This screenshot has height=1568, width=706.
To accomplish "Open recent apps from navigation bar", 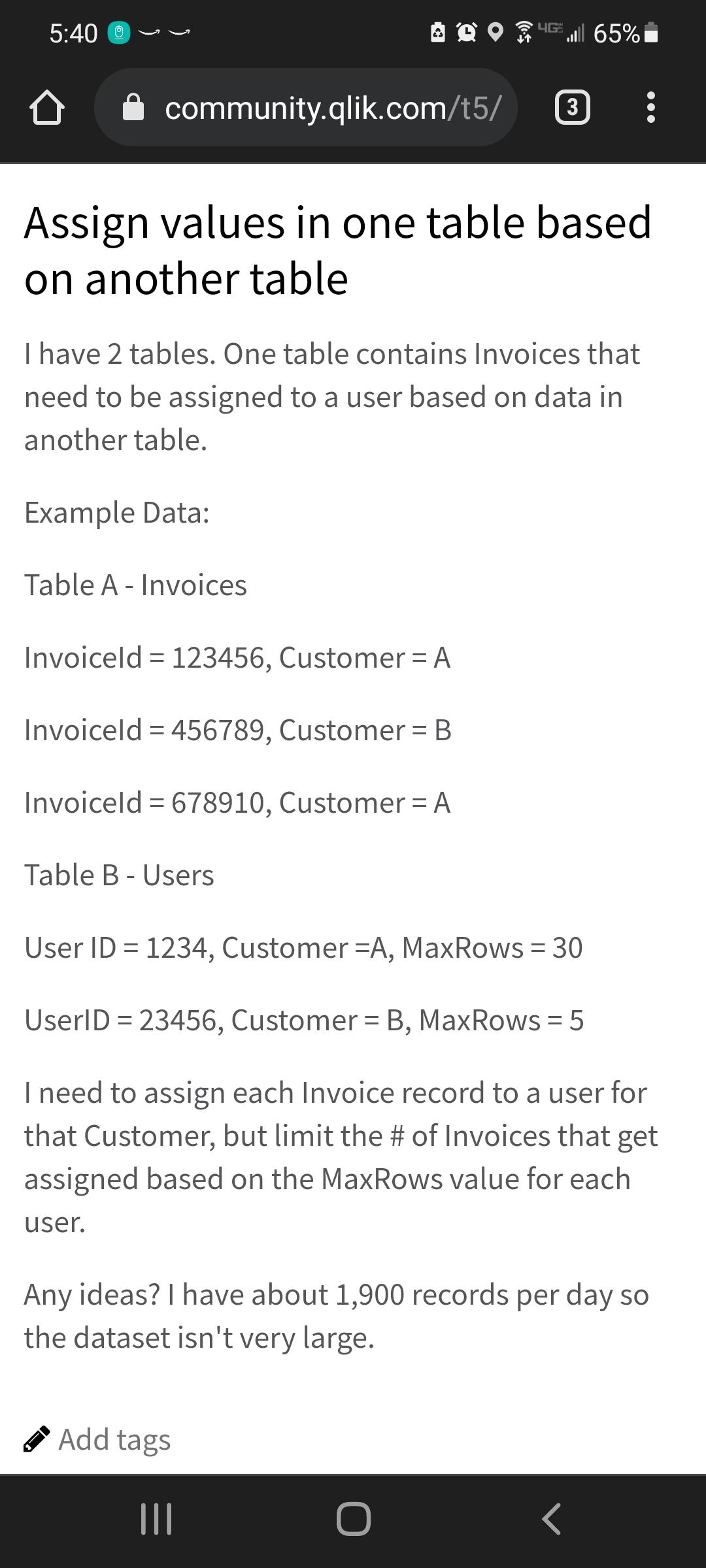I will [156, 1518].
